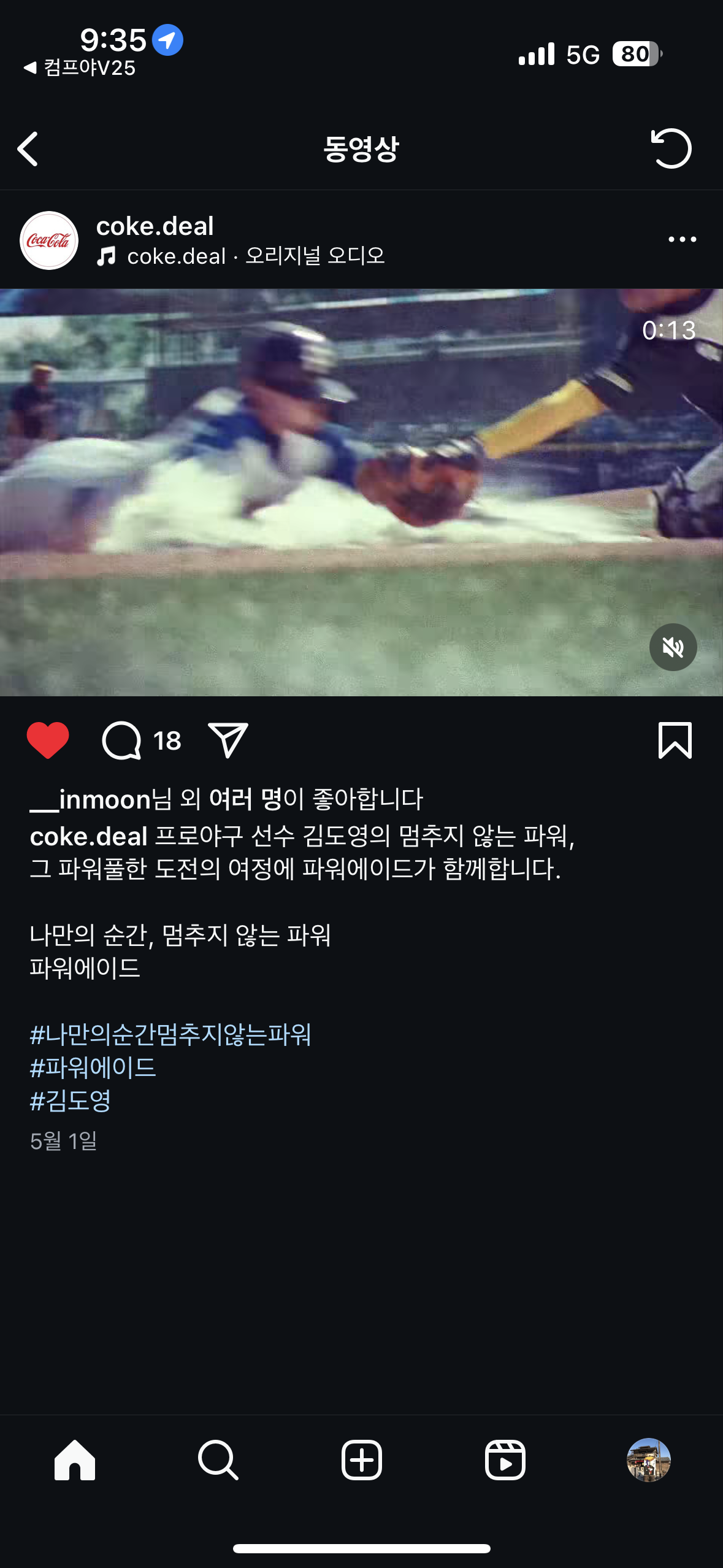Open hashtag #김도영
This screenshot has width=723, height=1568.
pyautogui.click(x=71, y=1101)
